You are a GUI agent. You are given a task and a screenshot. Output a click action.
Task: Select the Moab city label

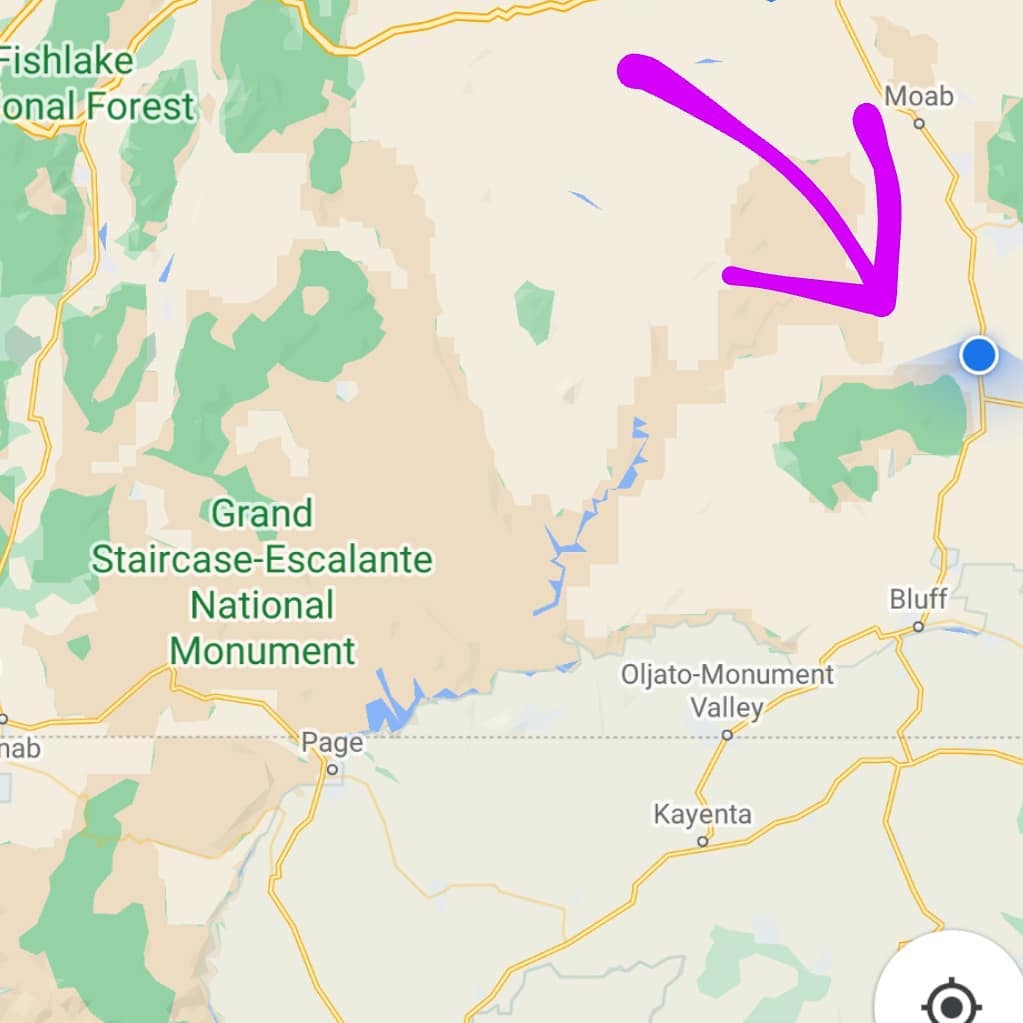pyautogui.click(x=919, y=97)
